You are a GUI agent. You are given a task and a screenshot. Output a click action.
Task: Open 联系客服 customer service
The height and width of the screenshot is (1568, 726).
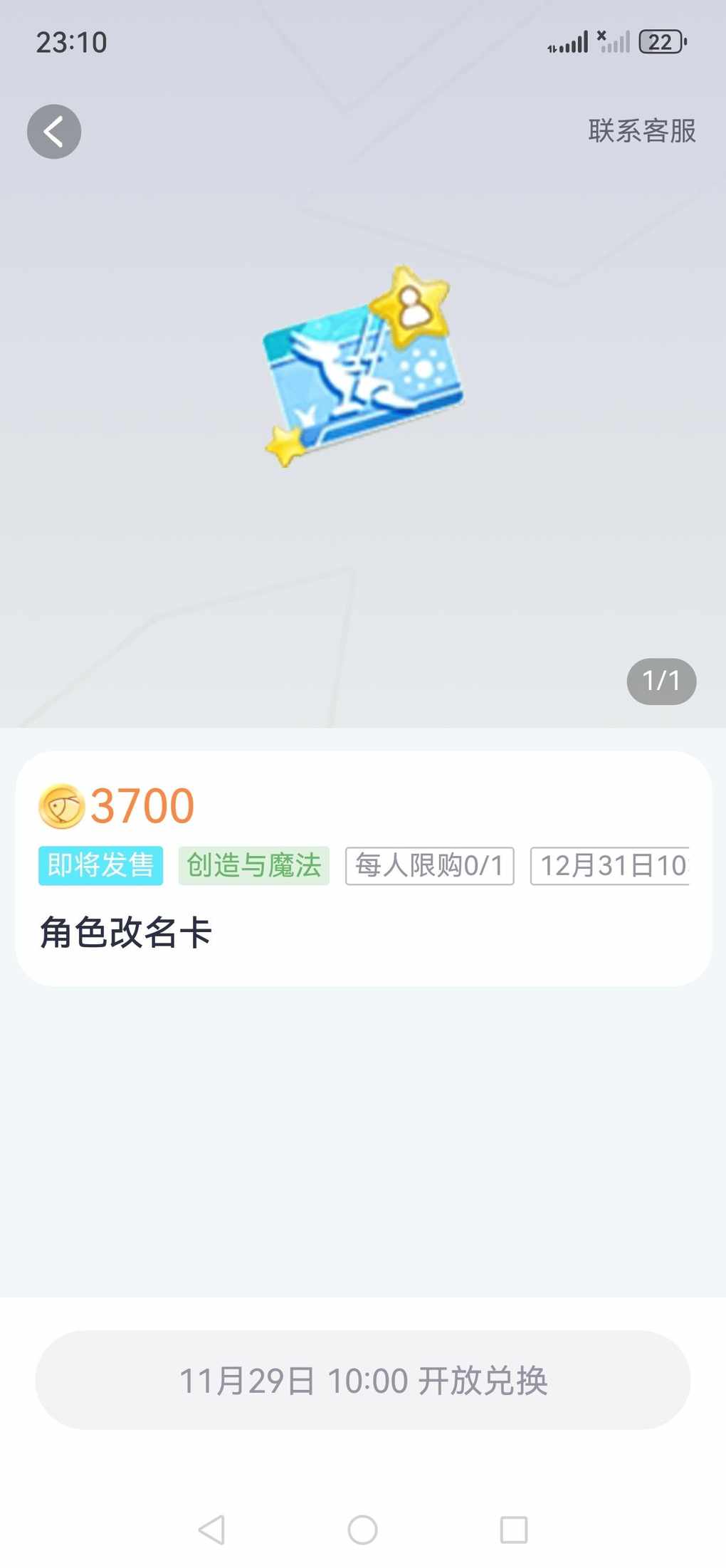coord(641,131)
